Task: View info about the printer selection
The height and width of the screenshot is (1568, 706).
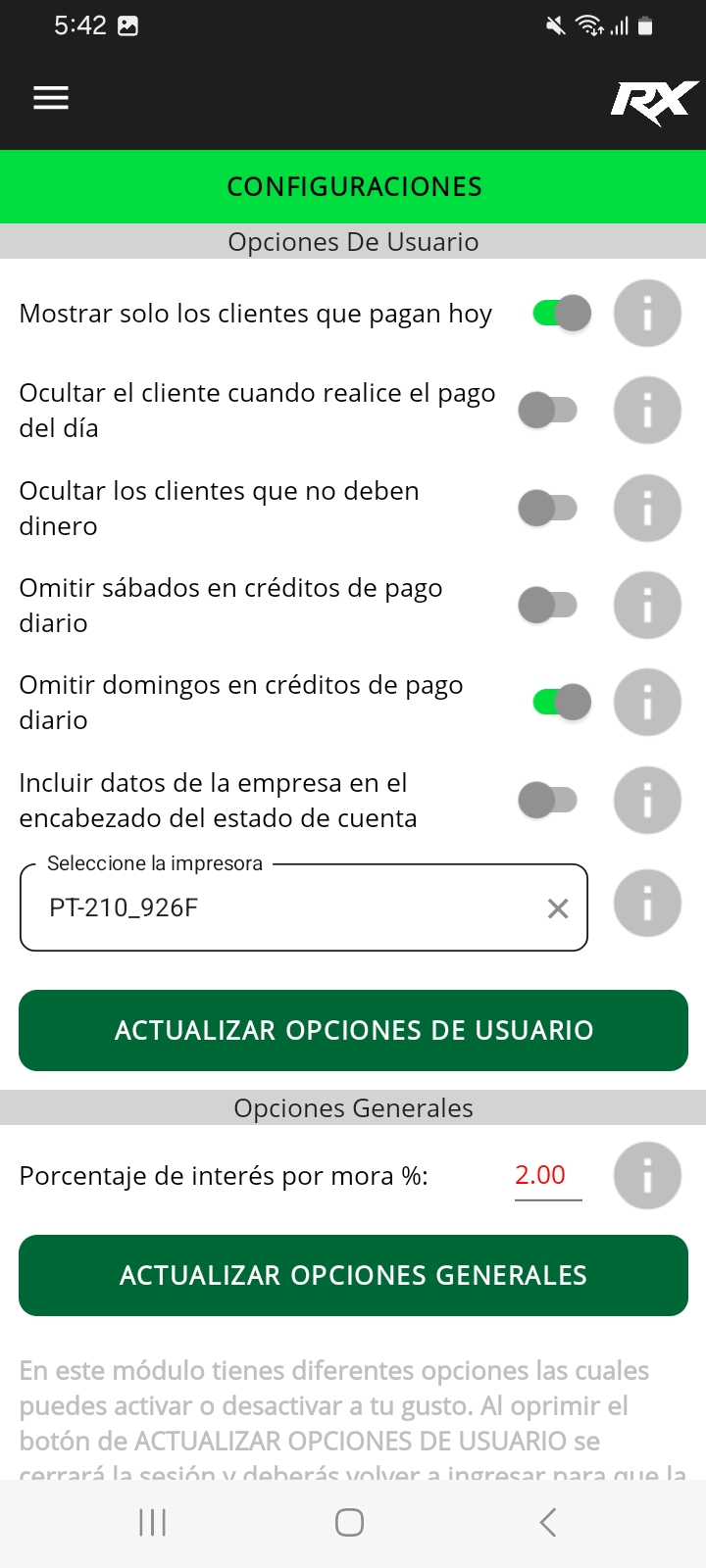Action: coord(647,903)
